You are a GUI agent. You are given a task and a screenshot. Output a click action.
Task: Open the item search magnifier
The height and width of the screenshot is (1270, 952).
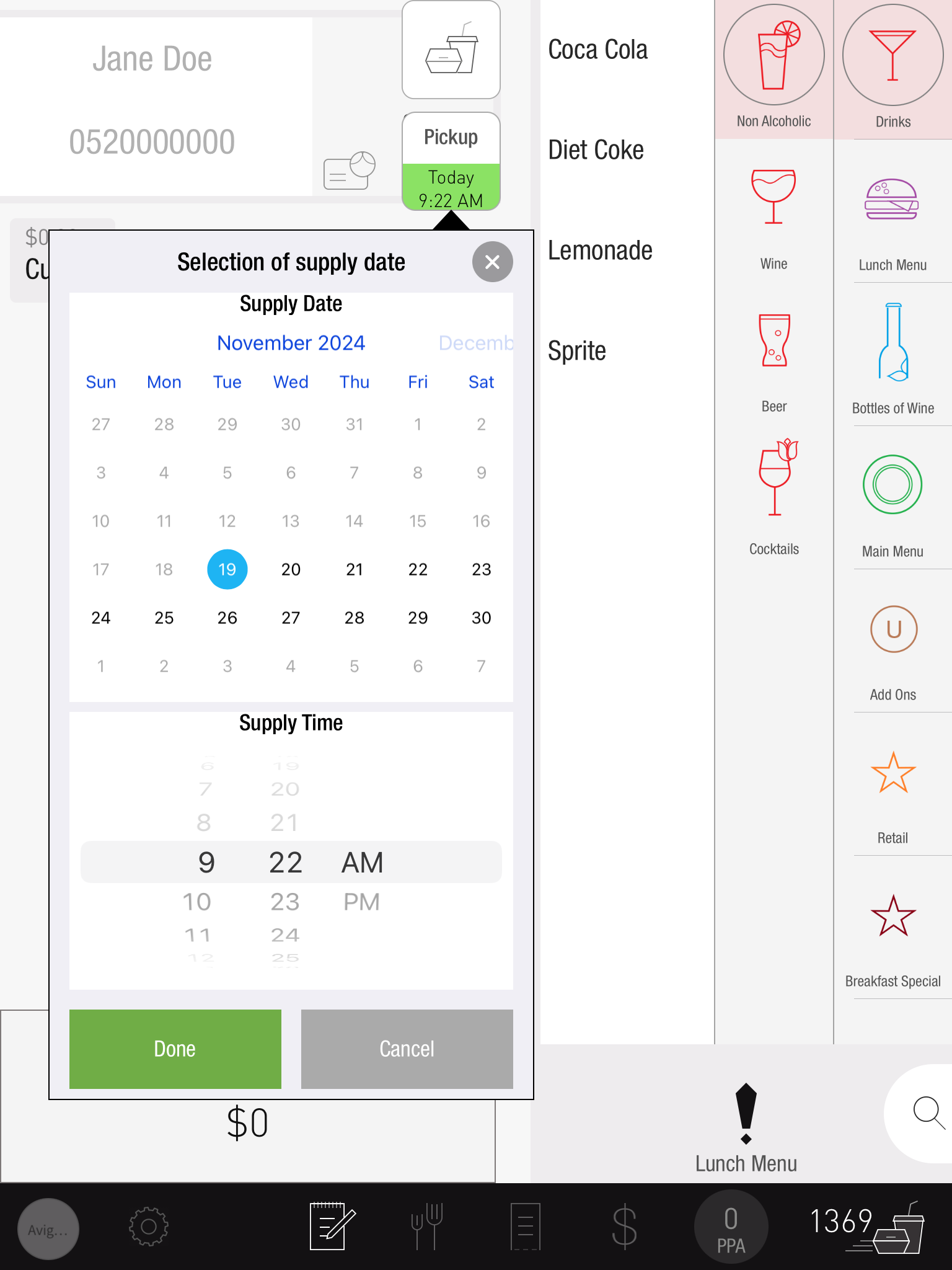pyautogui.click(x=928, y=1112)
